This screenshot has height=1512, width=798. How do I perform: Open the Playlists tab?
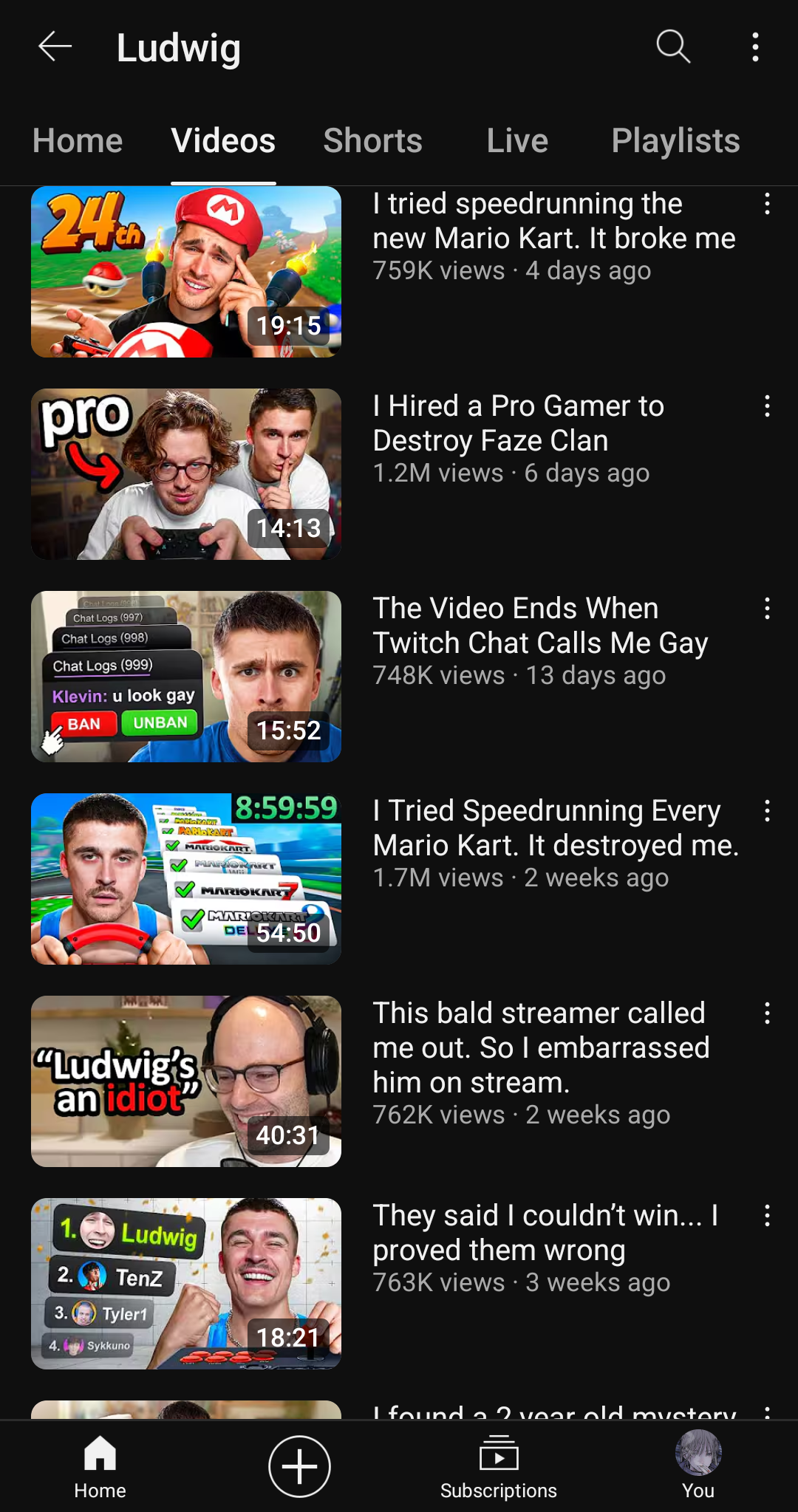point(675,140)
